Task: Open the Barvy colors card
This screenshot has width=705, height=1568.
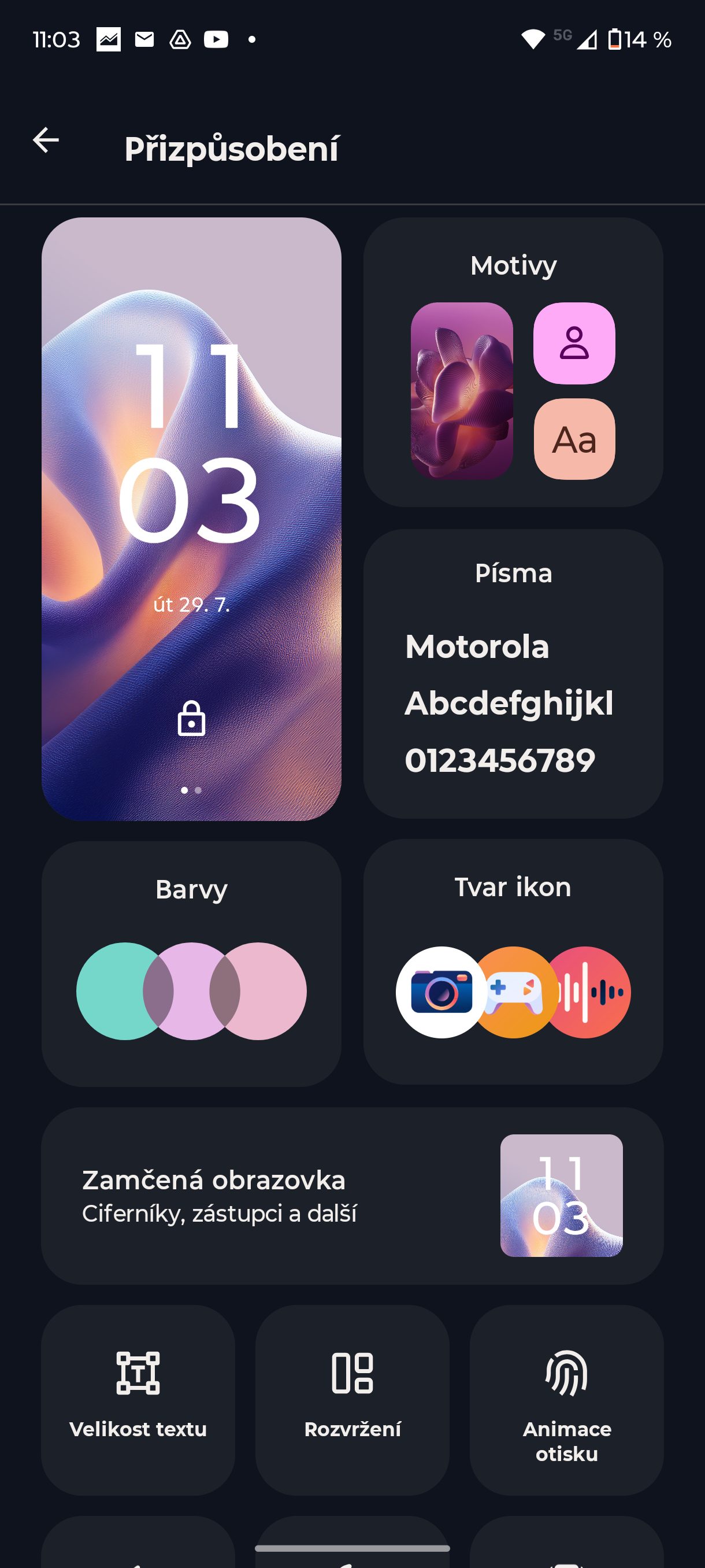Action: pos(191,963)
